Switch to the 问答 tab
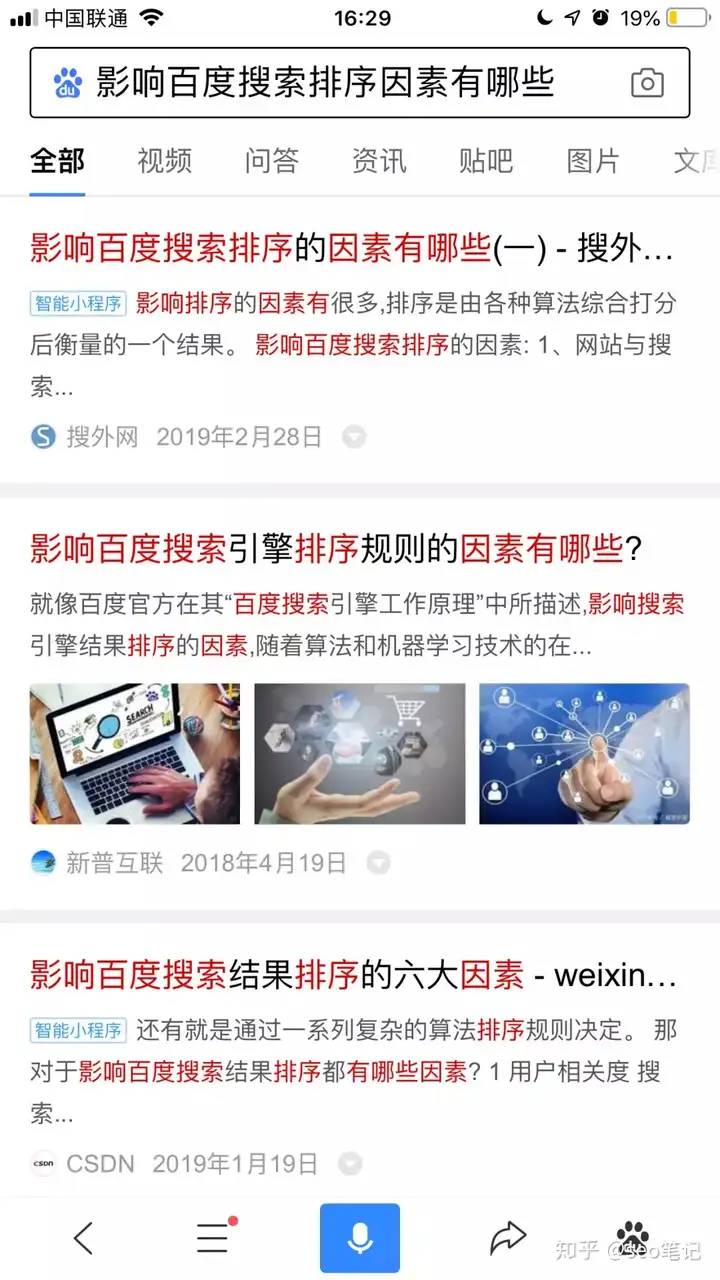This screenshot has width=720, height=1280. tap(272, 161)
